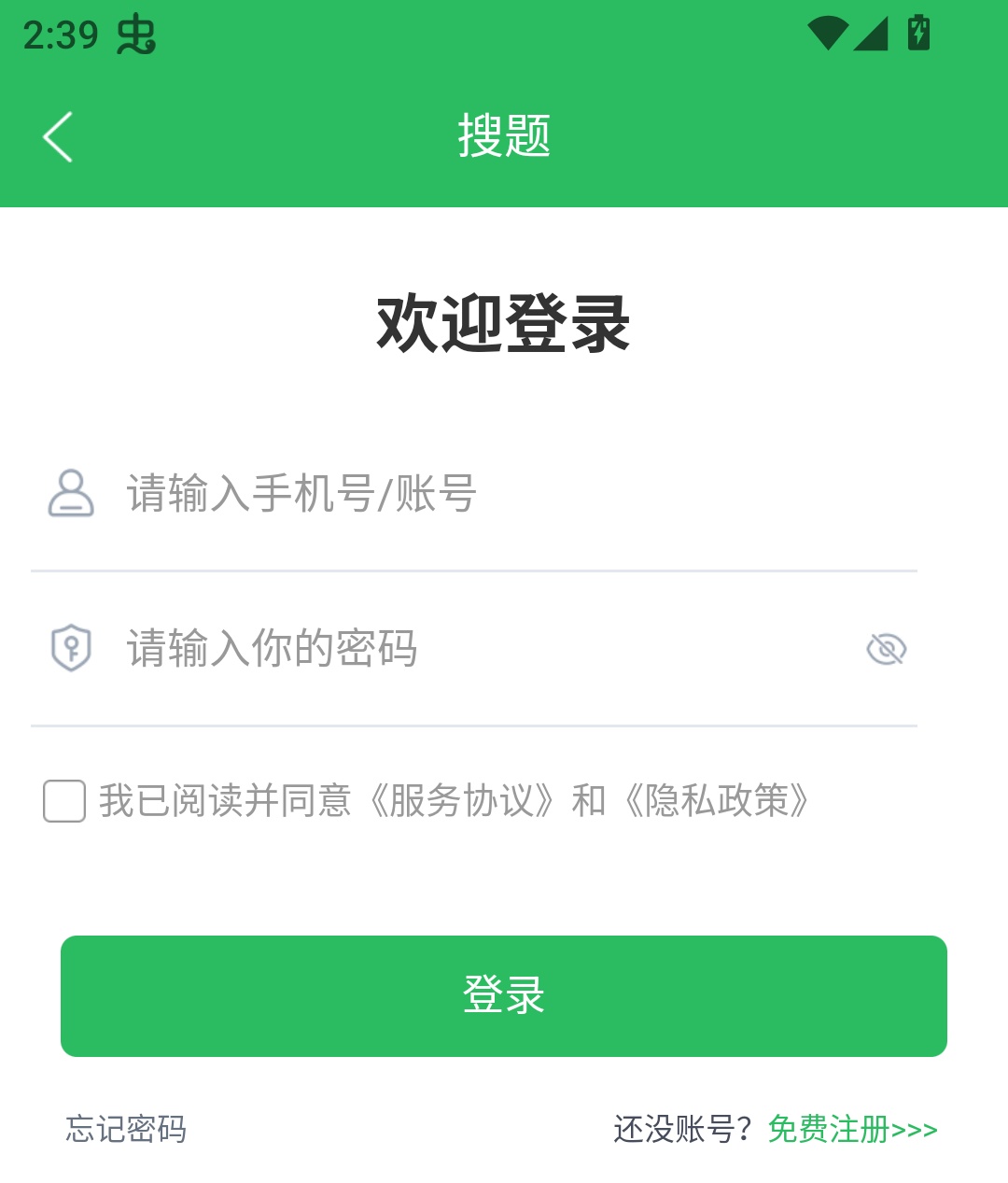Check the agreement checkbox for 服务协议
The width and height of the screenshot is (1008, 1183).
coord(63,801)
